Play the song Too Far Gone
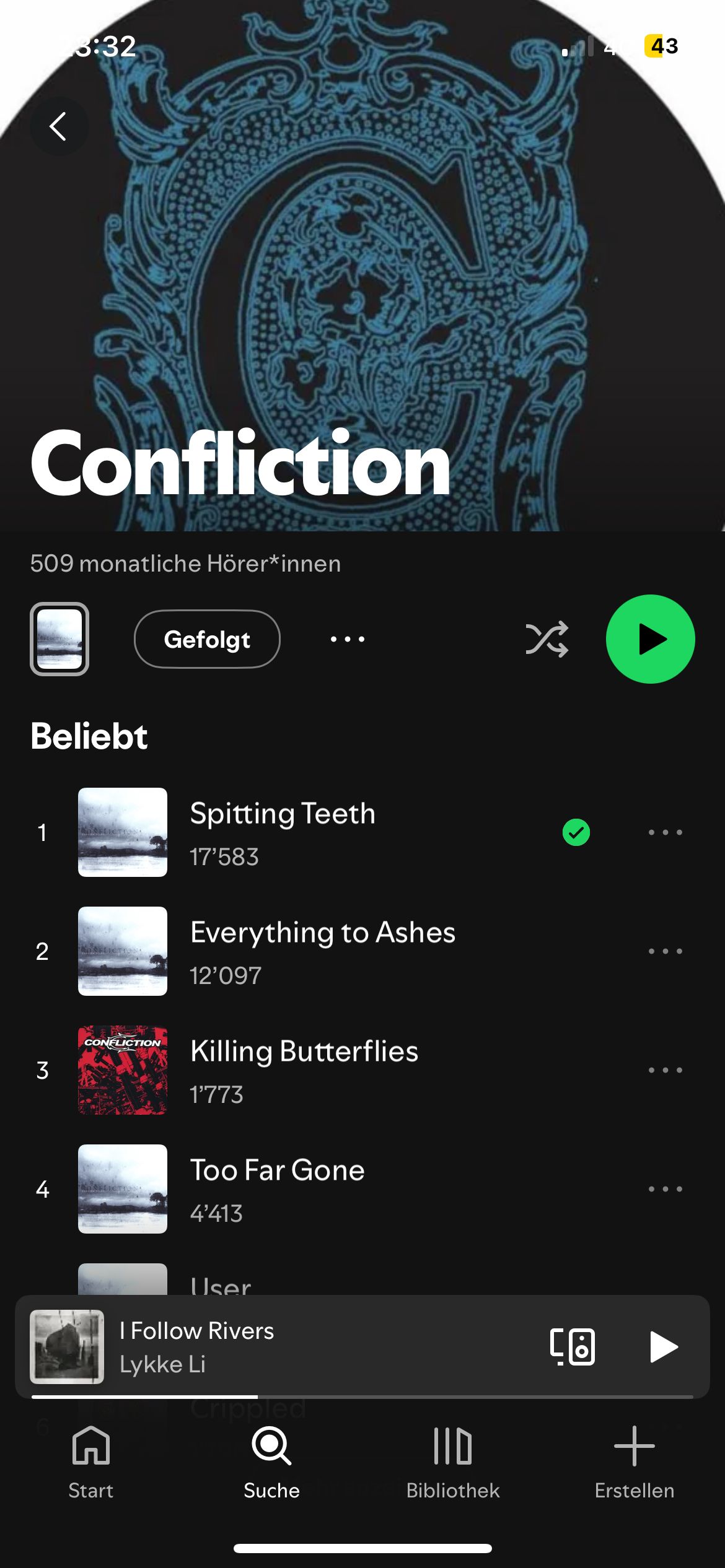Viewport: 725px width, 1568px height. (277, 1170)
